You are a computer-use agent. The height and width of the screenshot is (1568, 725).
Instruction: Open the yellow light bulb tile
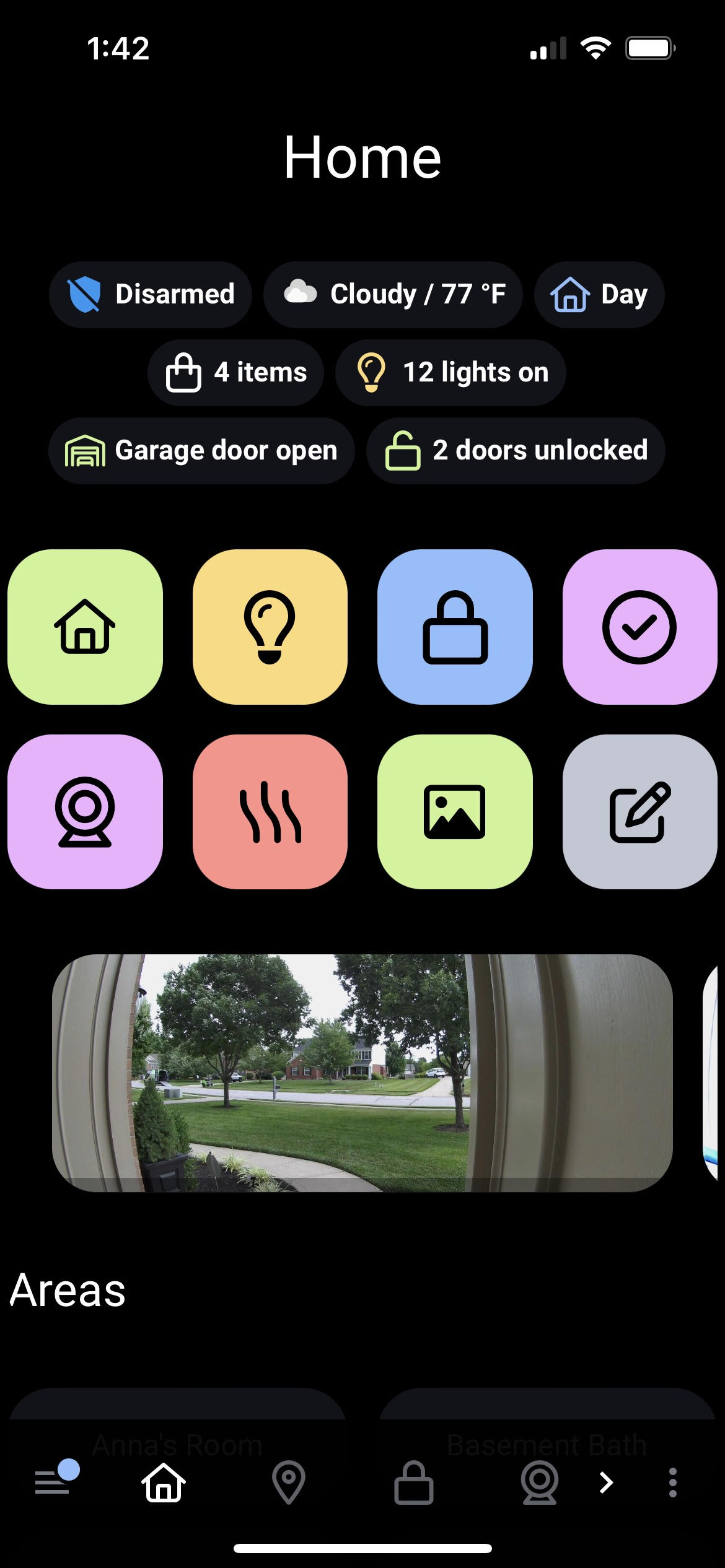pos(270,627)
